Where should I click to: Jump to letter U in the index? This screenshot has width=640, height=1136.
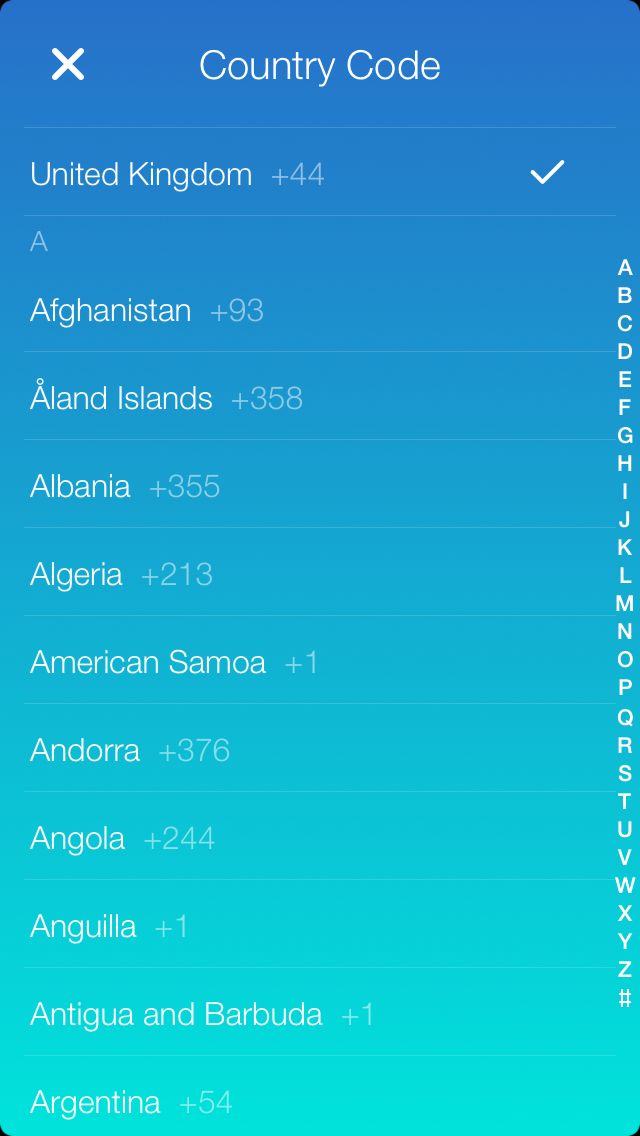click(x=625, y=829)
